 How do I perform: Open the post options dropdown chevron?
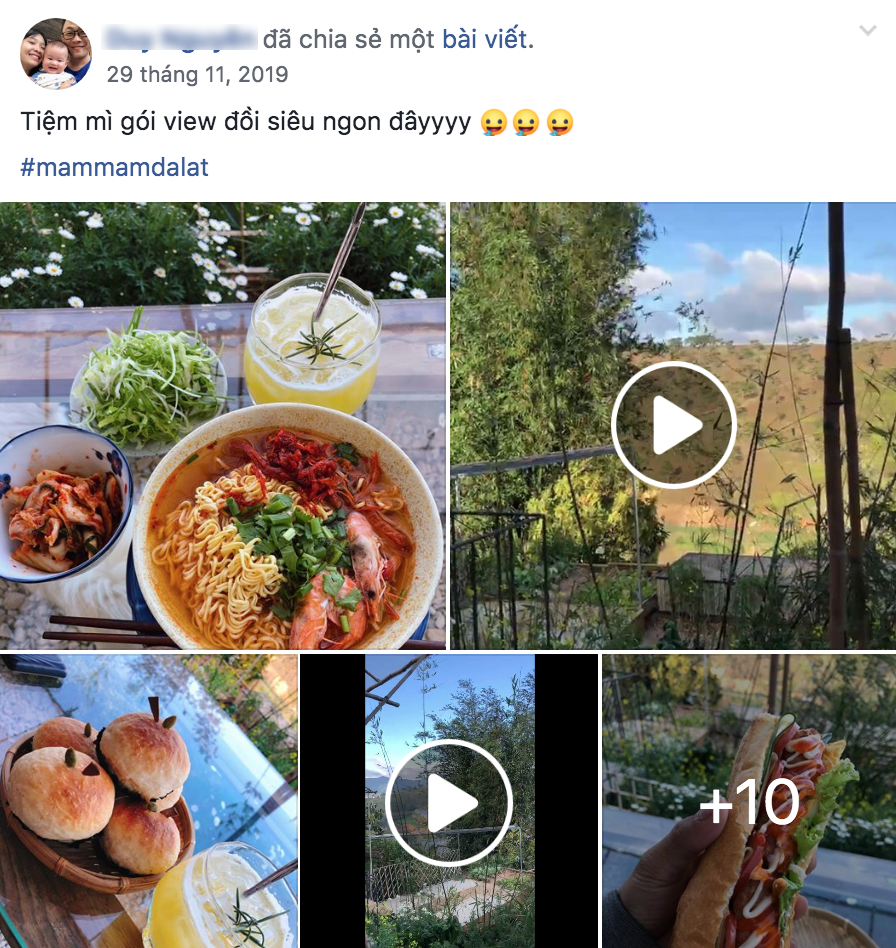pos(868,30)
